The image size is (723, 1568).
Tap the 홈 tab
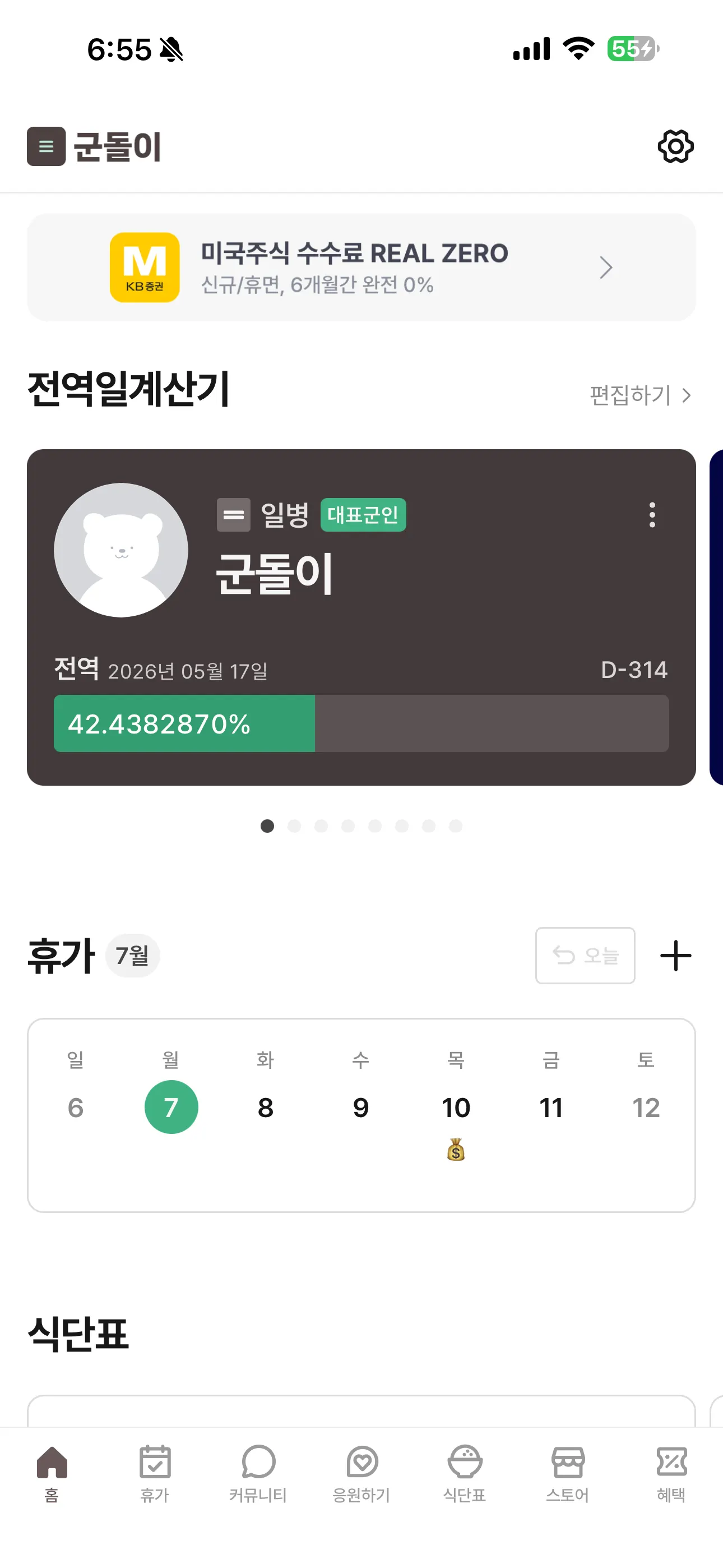[x=52, y=1473]
